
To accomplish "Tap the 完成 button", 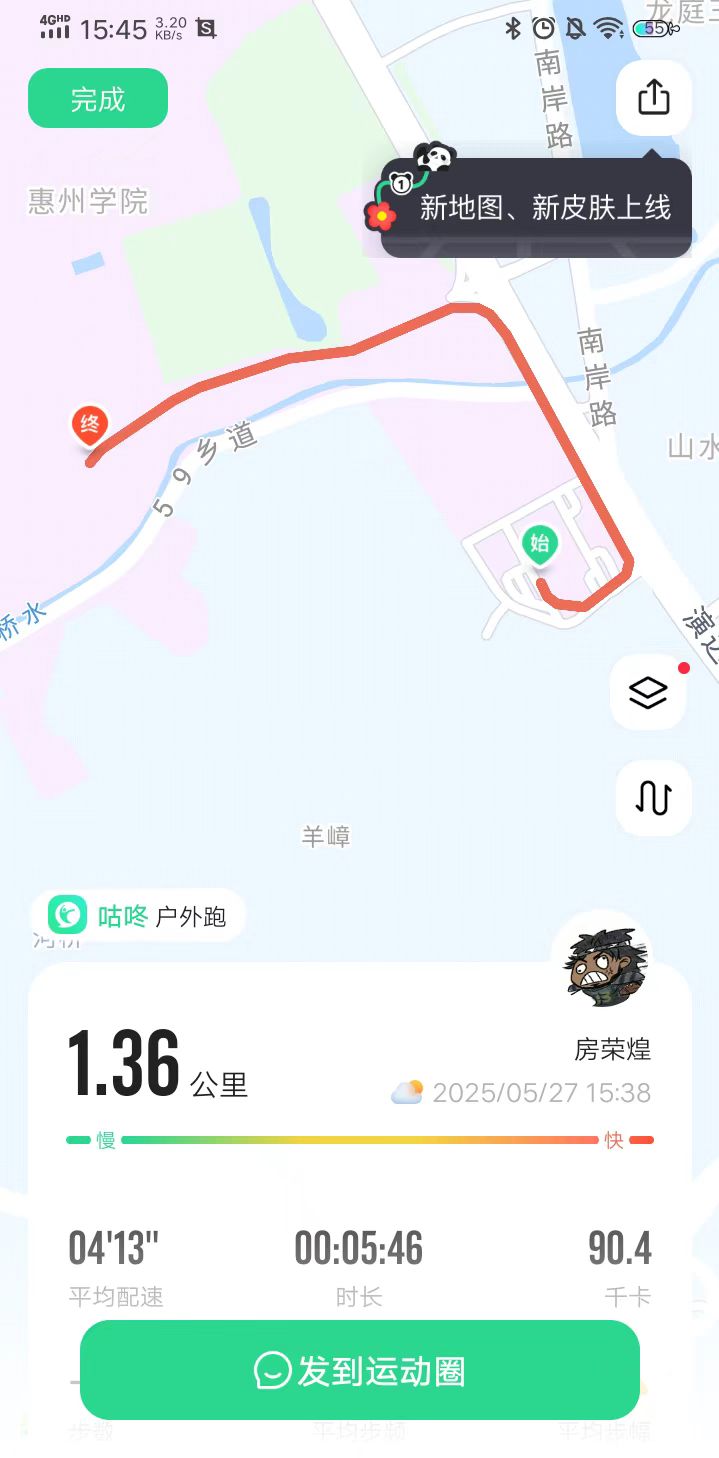I will 98,99.
